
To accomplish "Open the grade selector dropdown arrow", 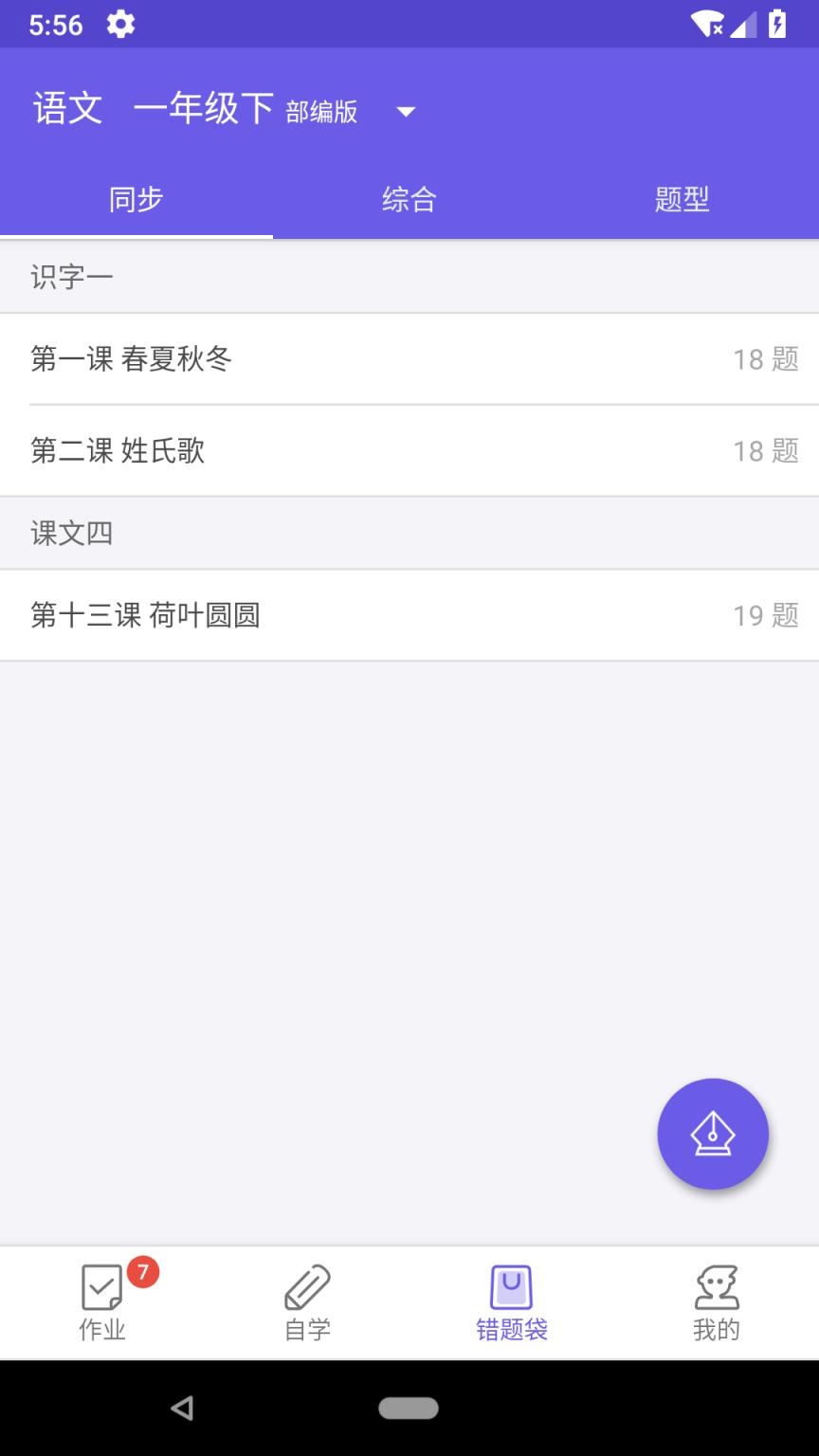I will [406, 111].
